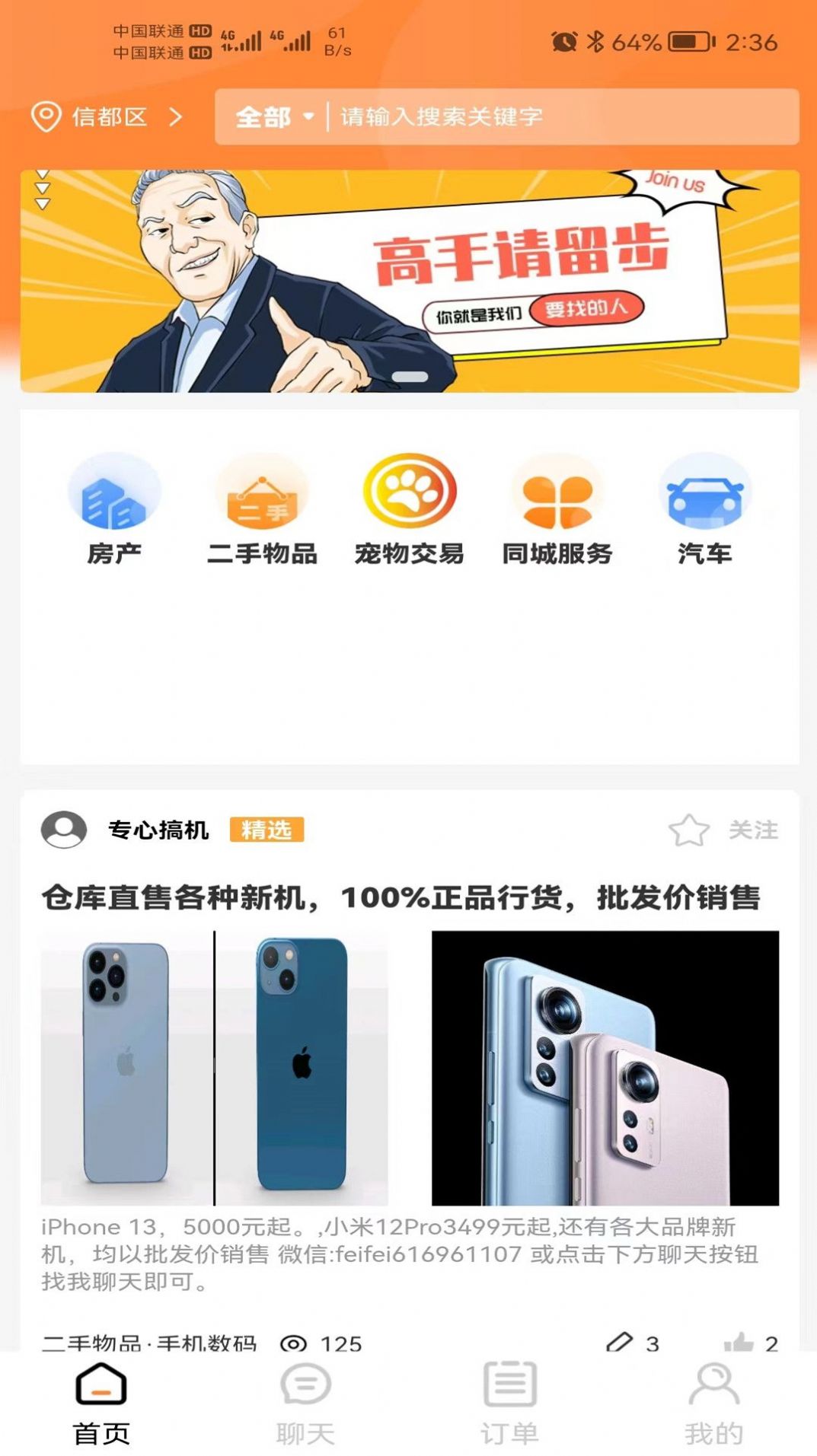Open the 订单 orders icon
Screen dimensions: 817x1456
(509, 1393)
